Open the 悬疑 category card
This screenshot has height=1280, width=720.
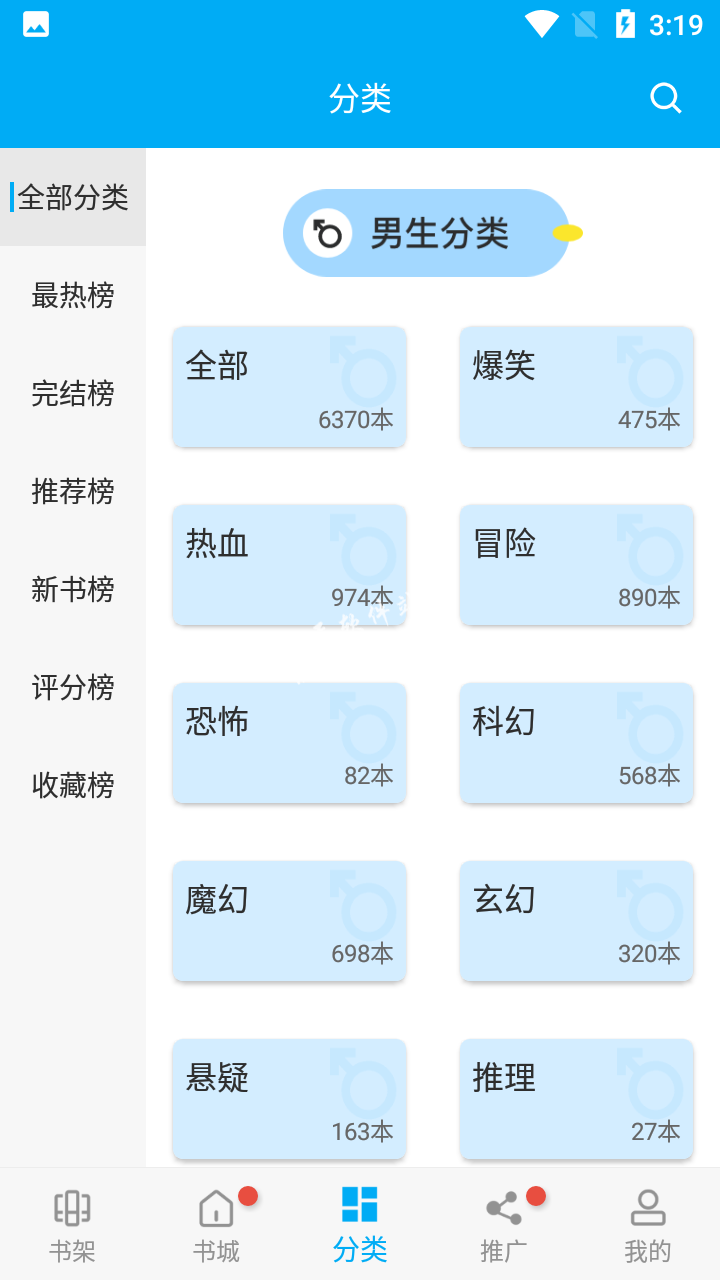(x=289, y=1099)
